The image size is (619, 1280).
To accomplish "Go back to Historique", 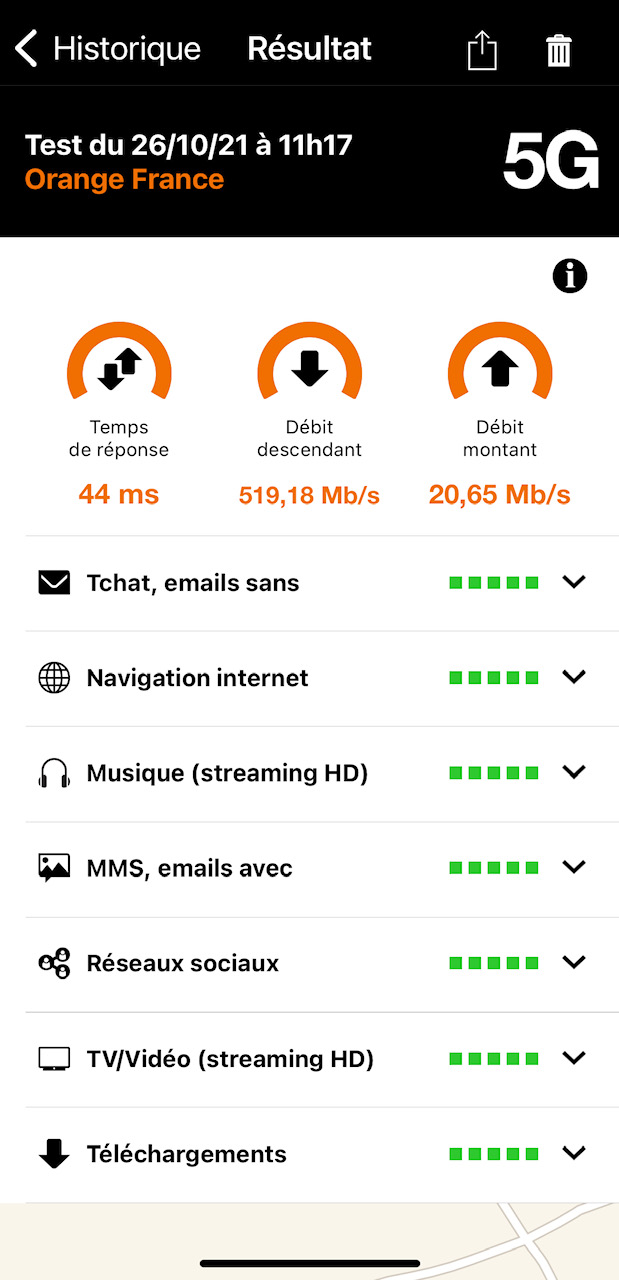I will coord(108,49).
